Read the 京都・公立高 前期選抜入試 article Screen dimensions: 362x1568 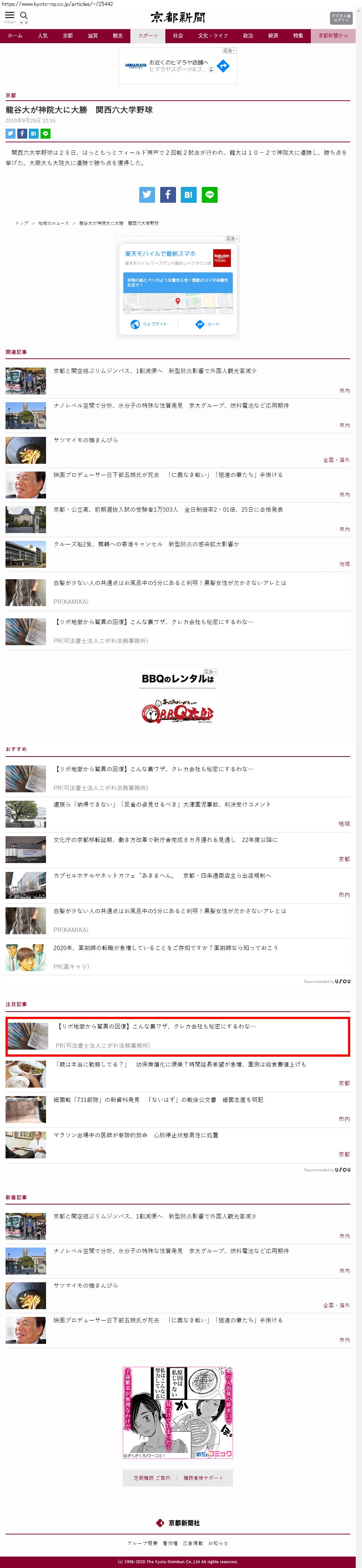[x=168, y=510]
